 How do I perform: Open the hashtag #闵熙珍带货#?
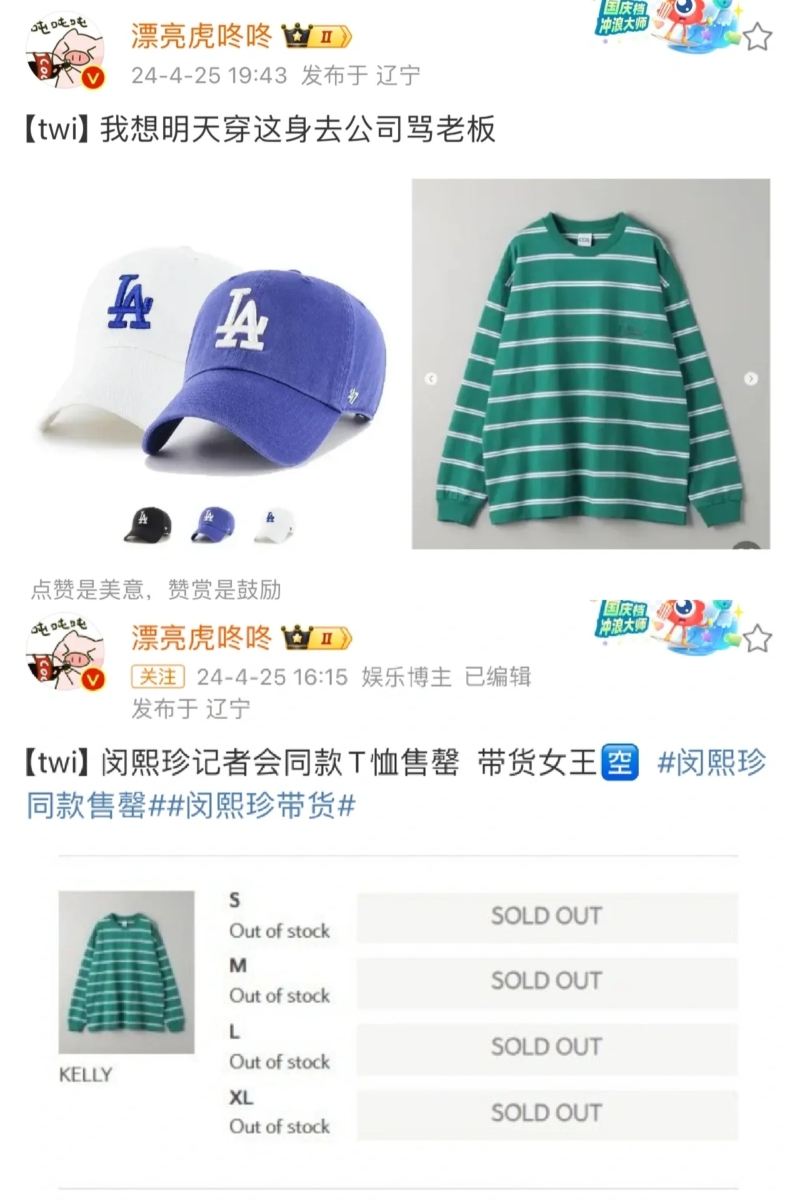click(258, 805)
